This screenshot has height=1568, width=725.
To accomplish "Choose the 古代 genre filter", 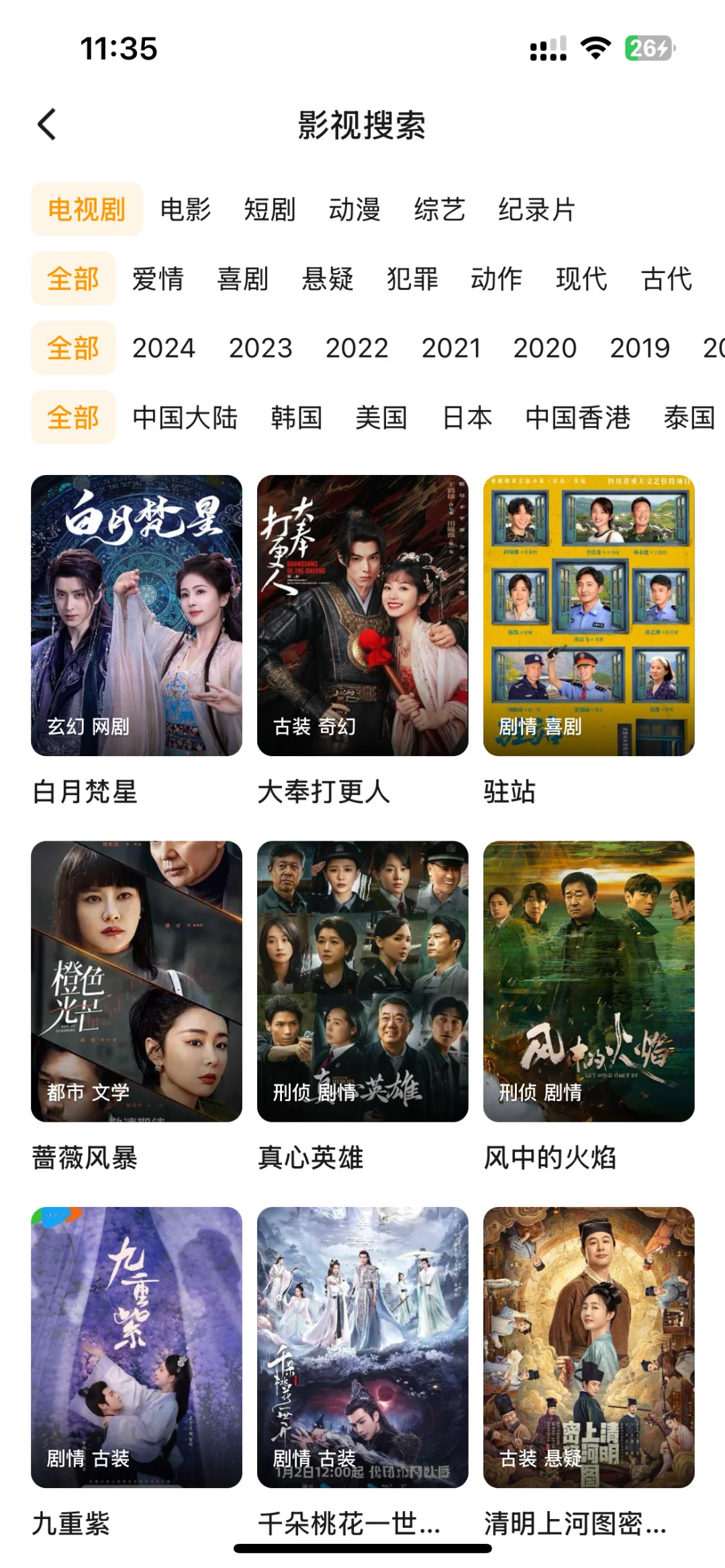I will (667, 279).
